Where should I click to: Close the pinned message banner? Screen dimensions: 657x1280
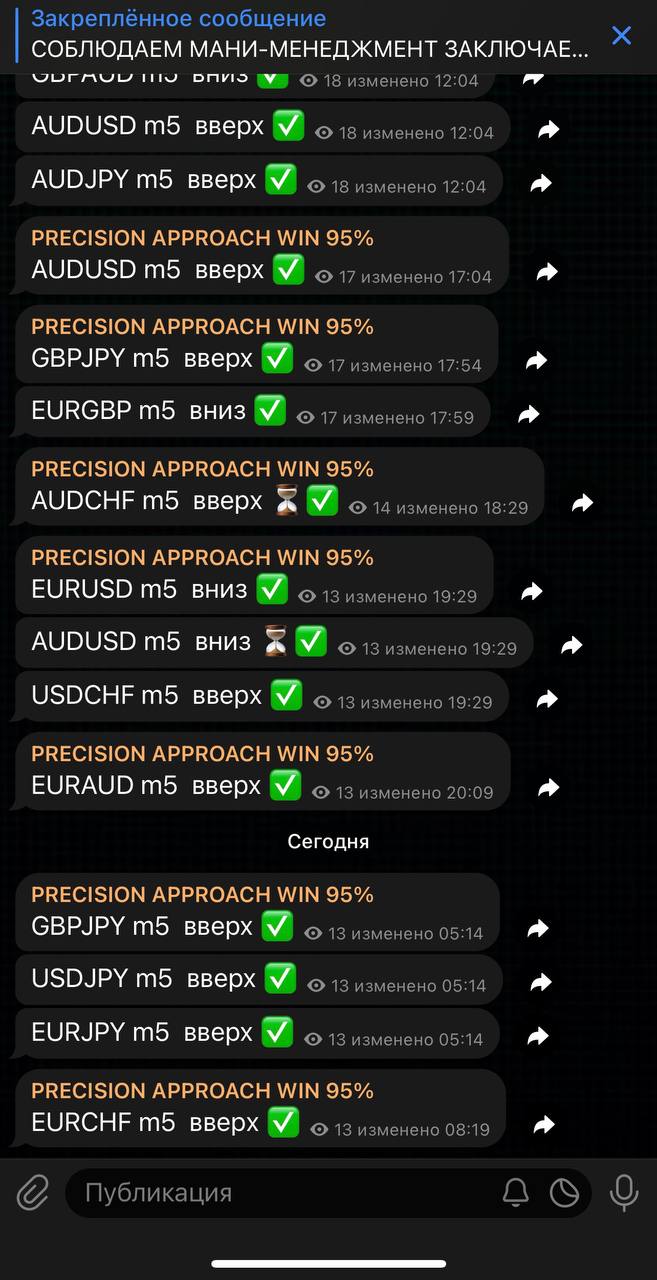coord(621,36)
